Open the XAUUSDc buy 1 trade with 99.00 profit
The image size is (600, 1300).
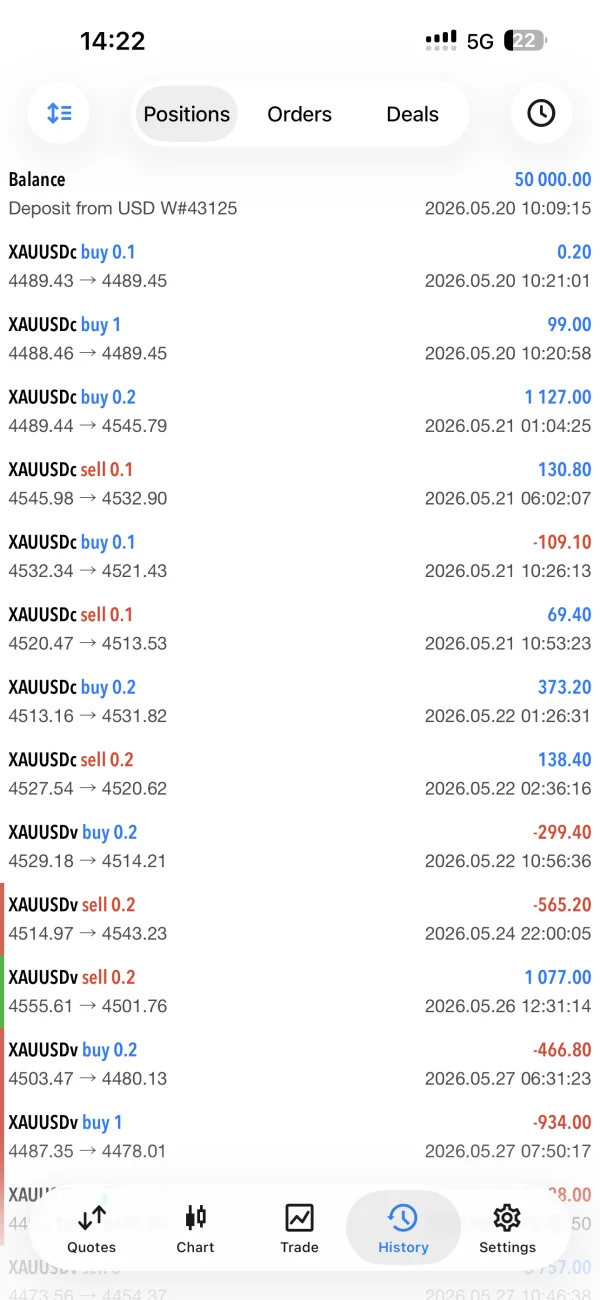300,339
